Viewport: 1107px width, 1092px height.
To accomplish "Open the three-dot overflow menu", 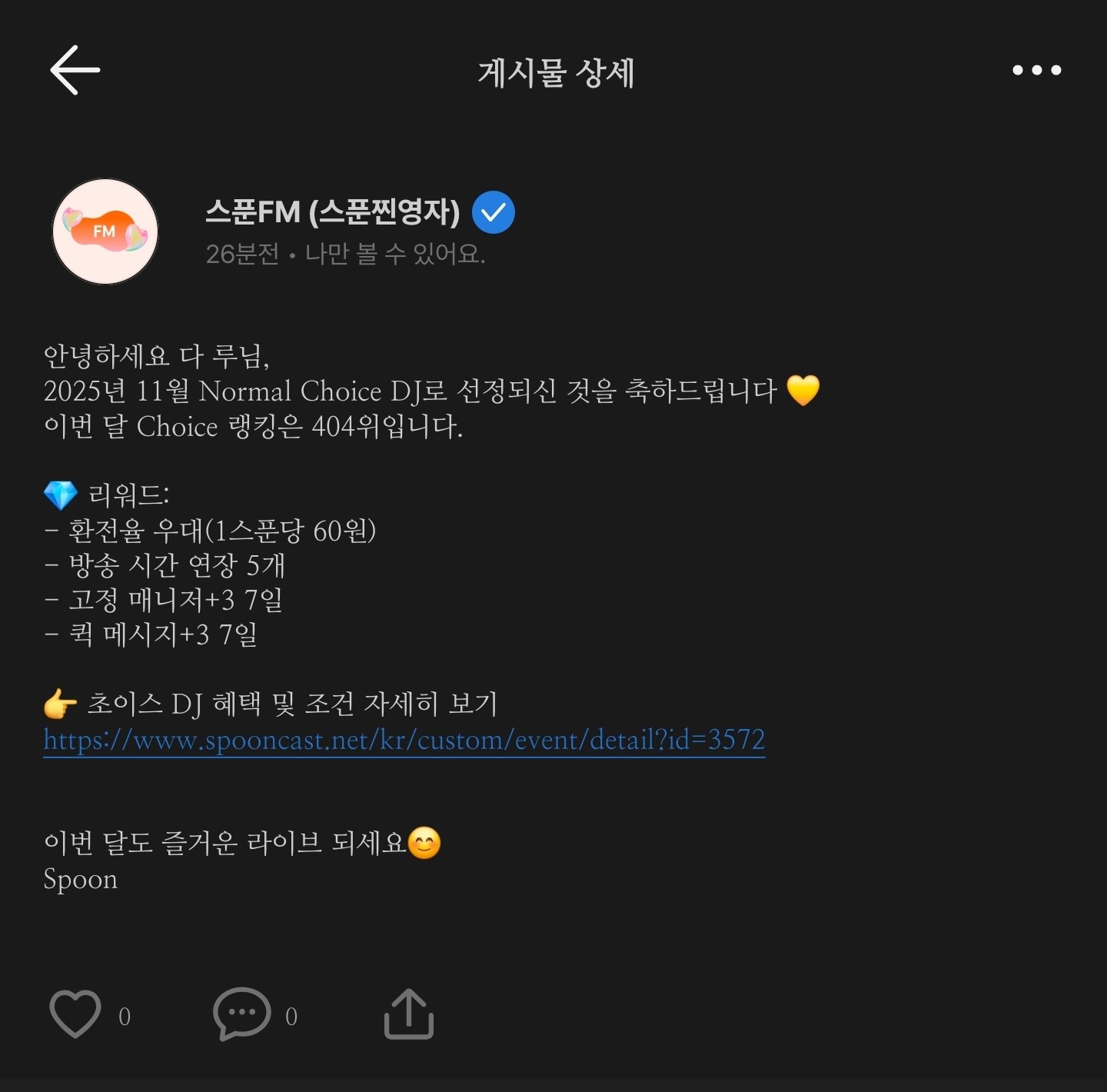I will click(x=1036, y=70).
